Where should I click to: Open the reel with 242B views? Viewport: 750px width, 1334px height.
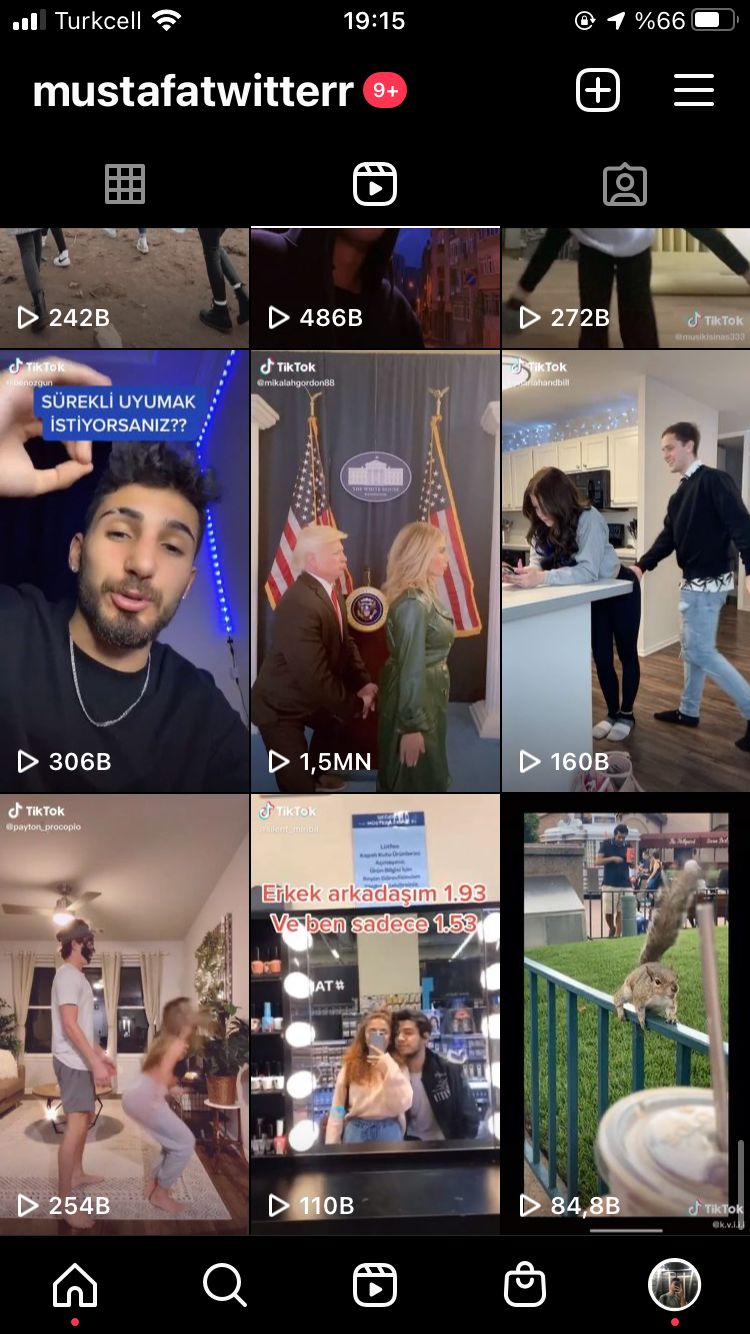124,287
